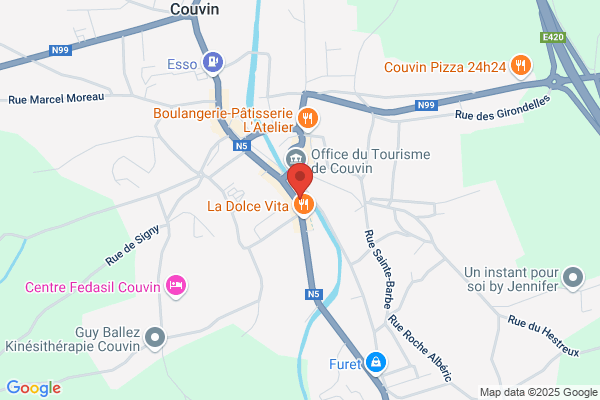Tap the red location pin
600x400 pixels.
click(x=300, y=180)
